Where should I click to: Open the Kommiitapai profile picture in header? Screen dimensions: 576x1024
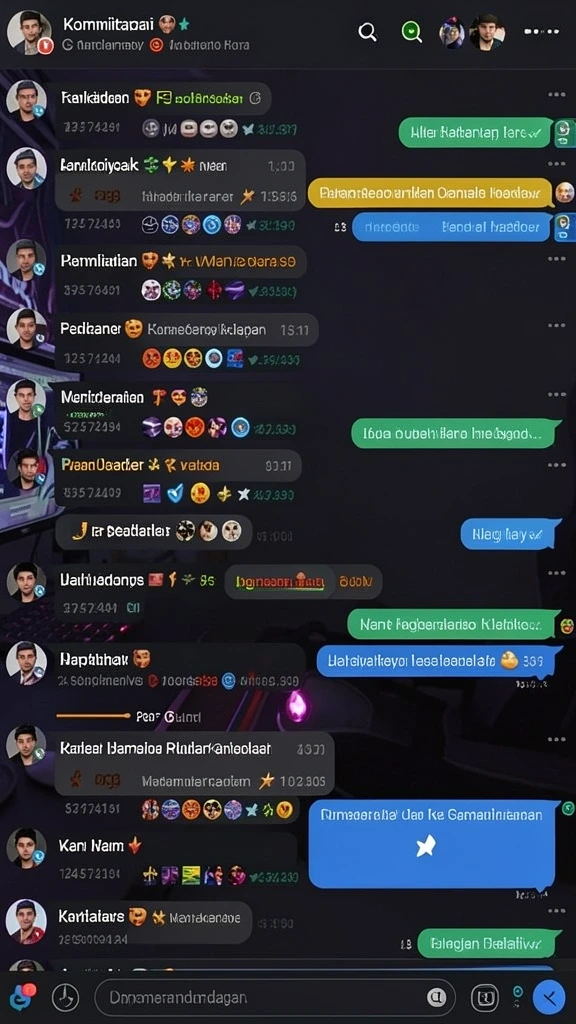[x=29, y=33]
